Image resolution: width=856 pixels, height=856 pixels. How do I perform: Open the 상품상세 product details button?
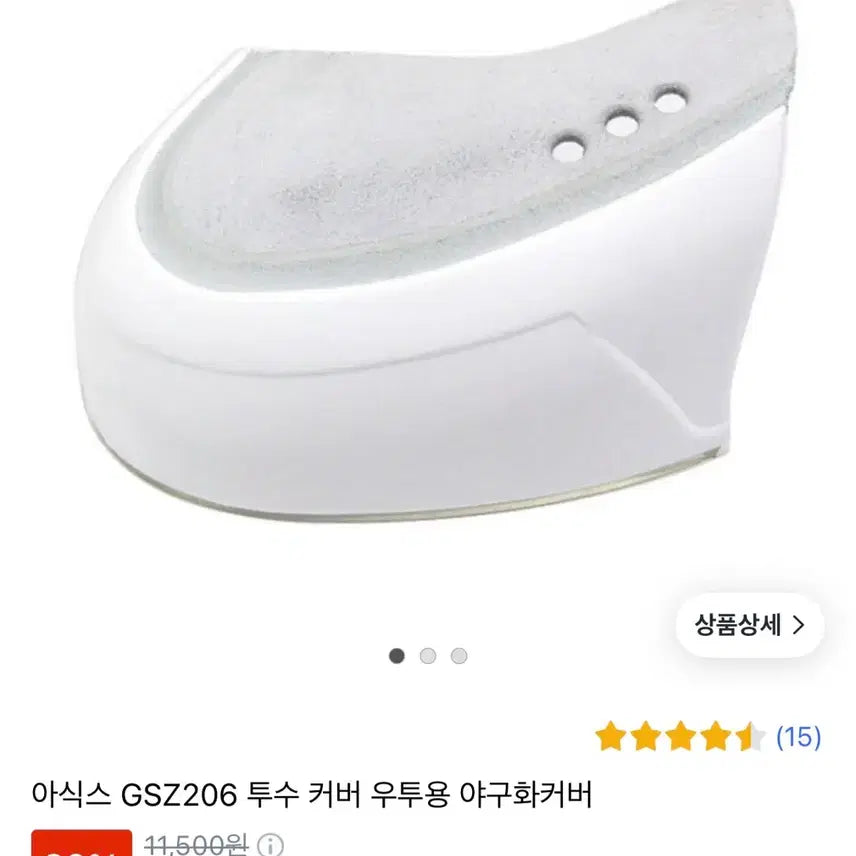tap(749, 625)
